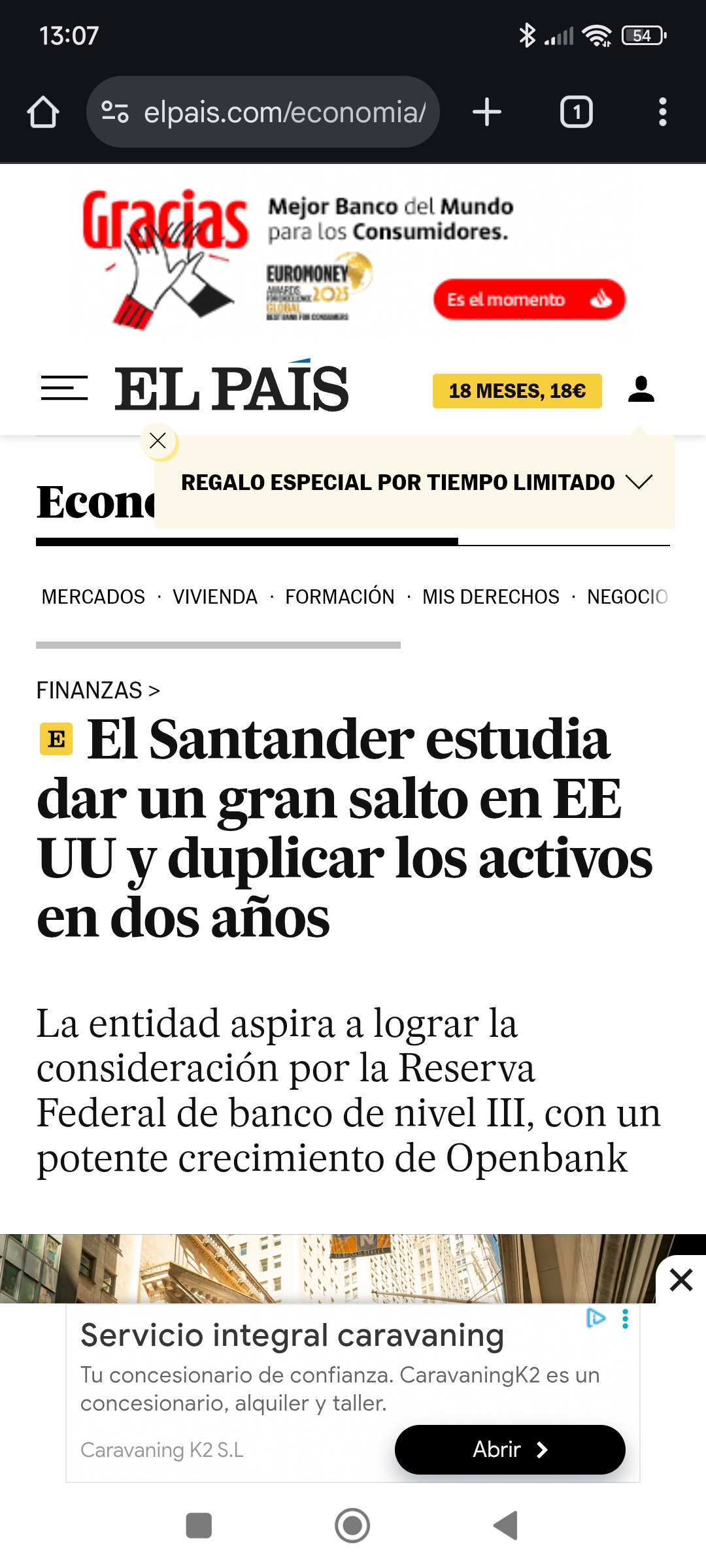This screenshot has width=706, height=1568.
Task: Go to the Formación section
Action: point(340,596)
